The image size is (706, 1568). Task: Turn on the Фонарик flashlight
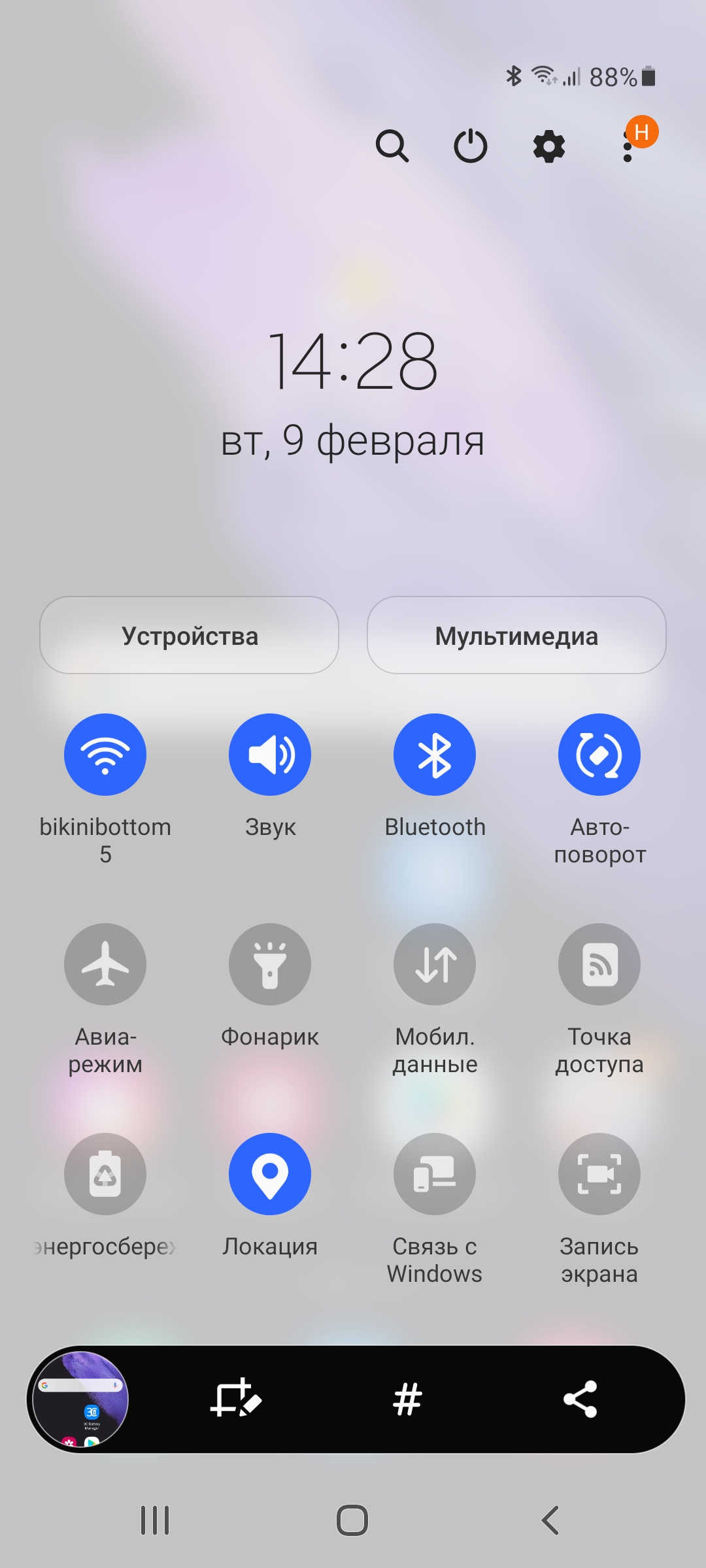pos(270,964)
